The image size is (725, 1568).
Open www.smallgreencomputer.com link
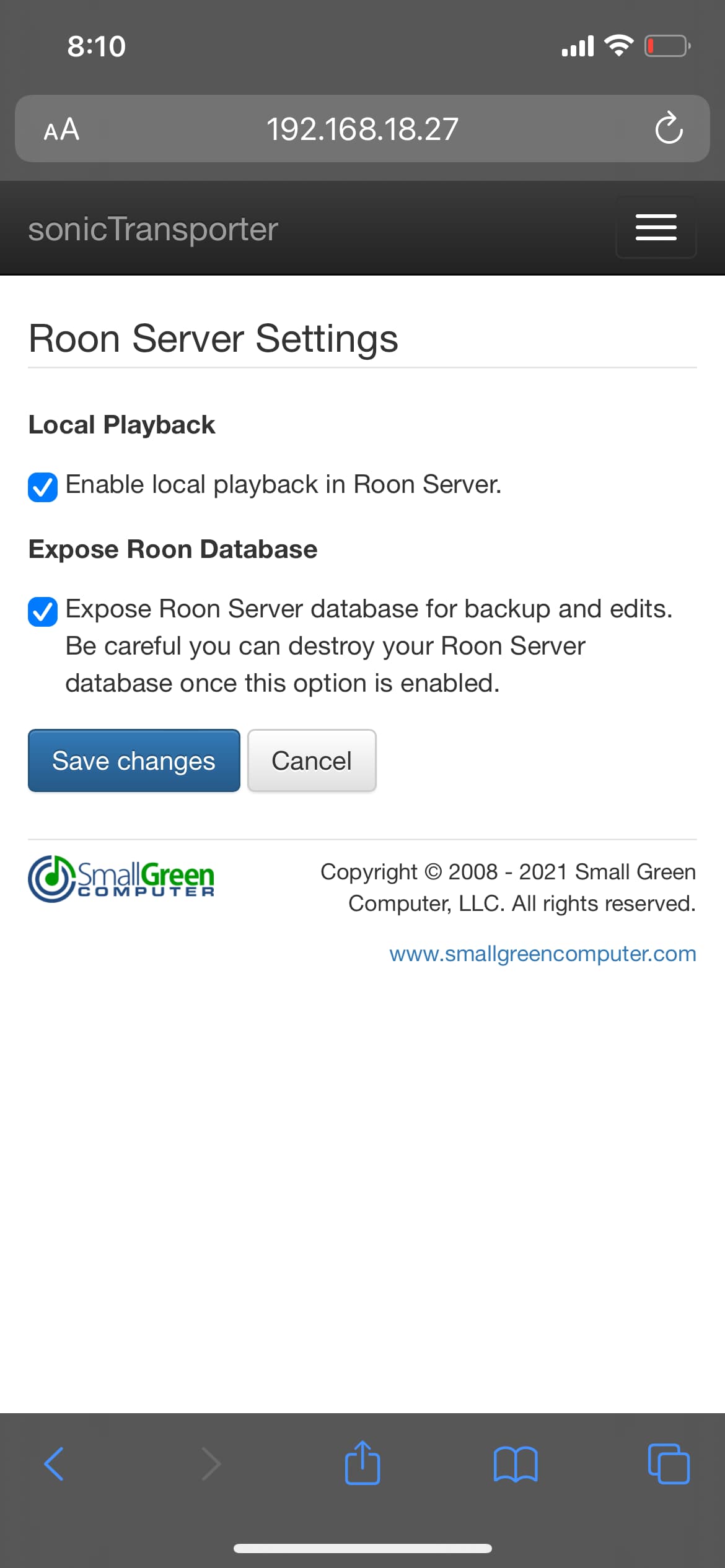543,954
